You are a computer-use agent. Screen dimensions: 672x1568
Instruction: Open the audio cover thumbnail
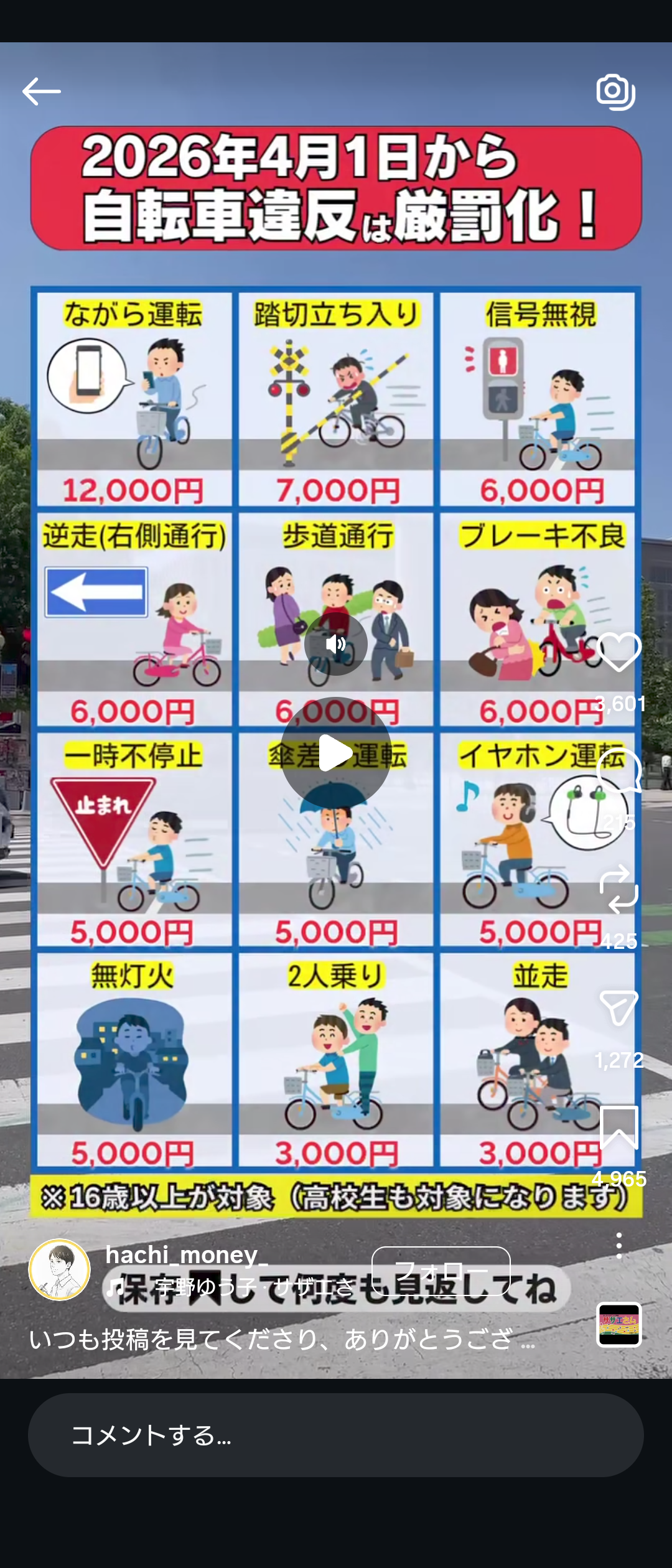[x=618, y=1324]
